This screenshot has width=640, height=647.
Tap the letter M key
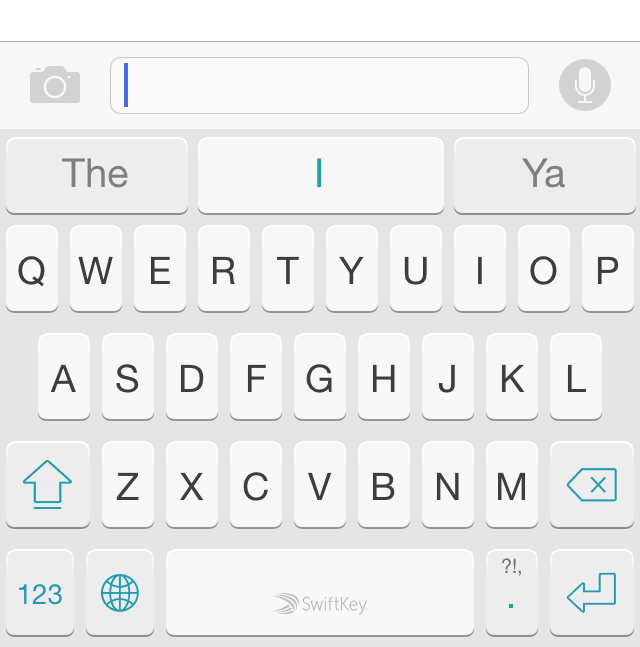tap(512, 485)
